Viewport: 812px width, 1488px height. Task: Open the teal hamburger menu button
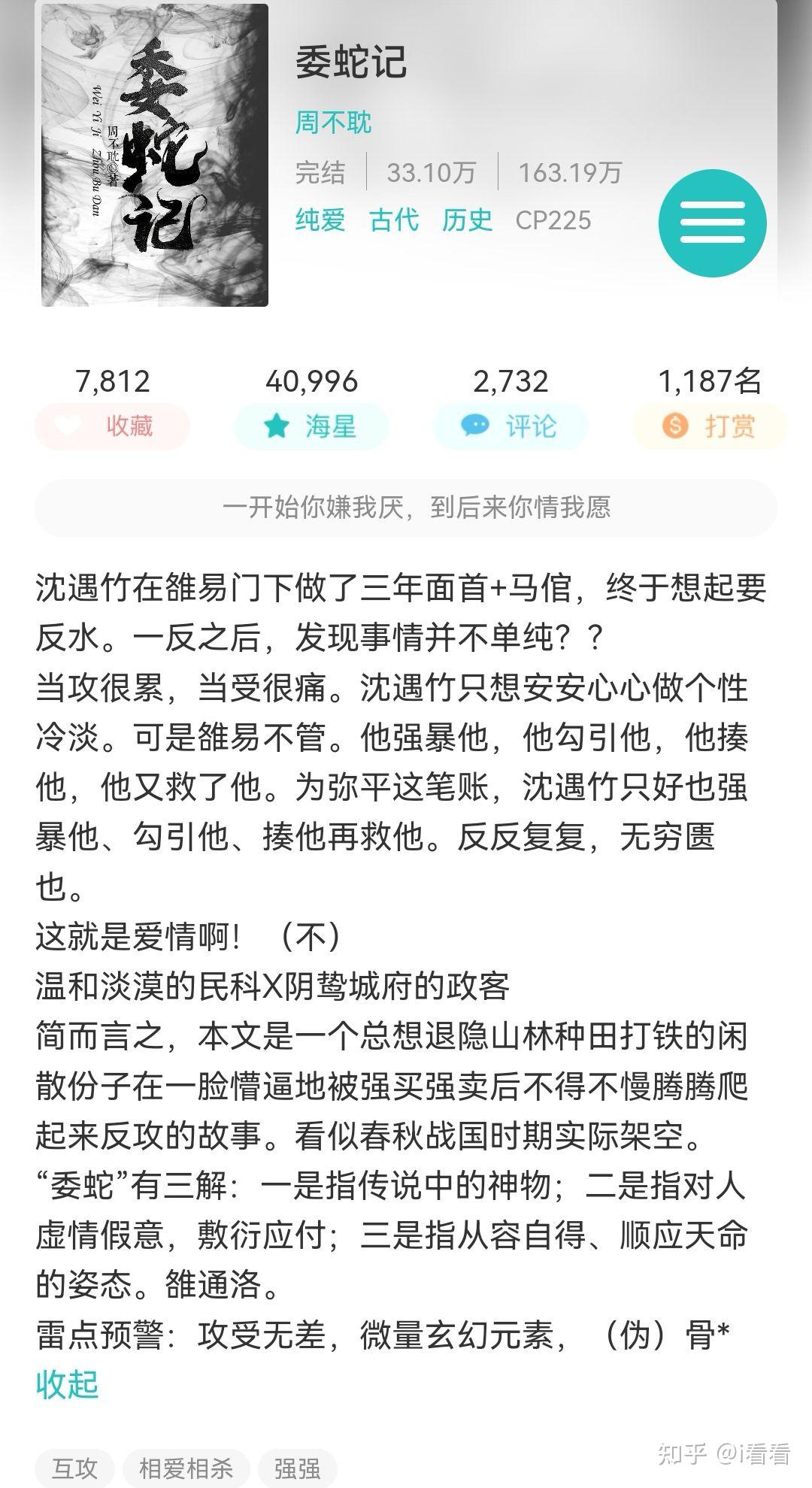[x=712, y=223]
